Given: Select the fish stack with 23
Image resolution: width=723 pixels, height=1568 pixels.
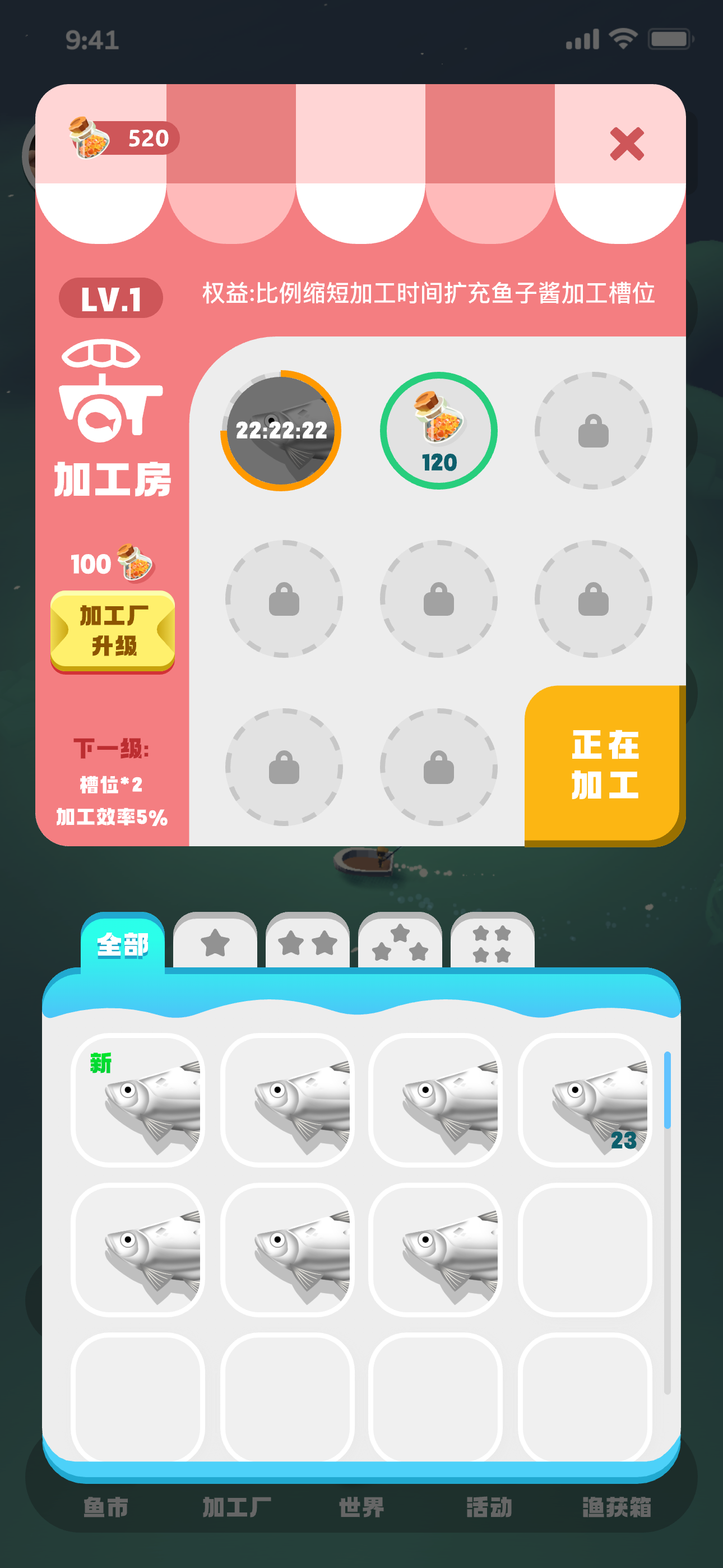Looking at the screenshot, I should coord(584,1099).
